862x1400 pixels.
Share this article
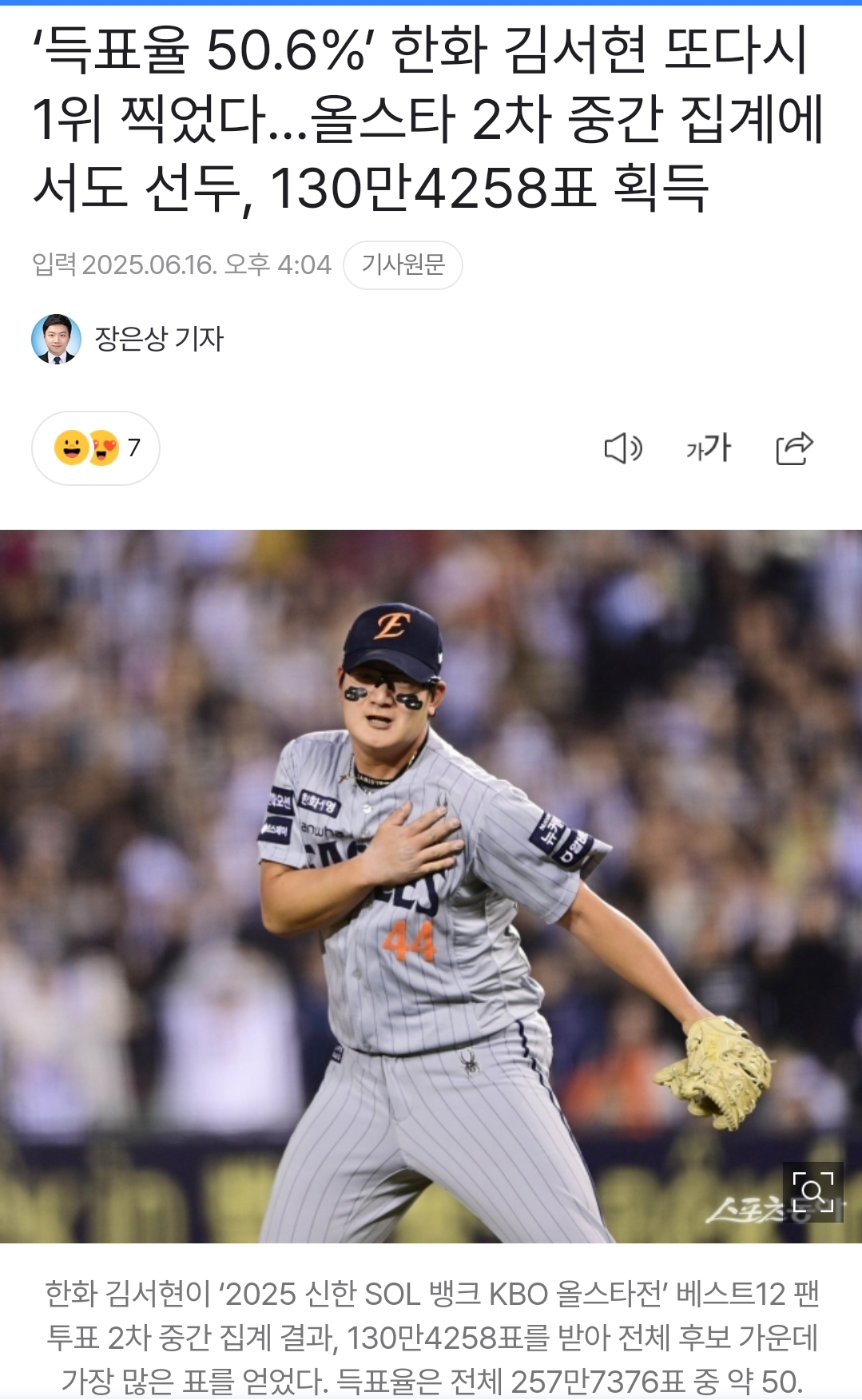click(x=795, y=448)
